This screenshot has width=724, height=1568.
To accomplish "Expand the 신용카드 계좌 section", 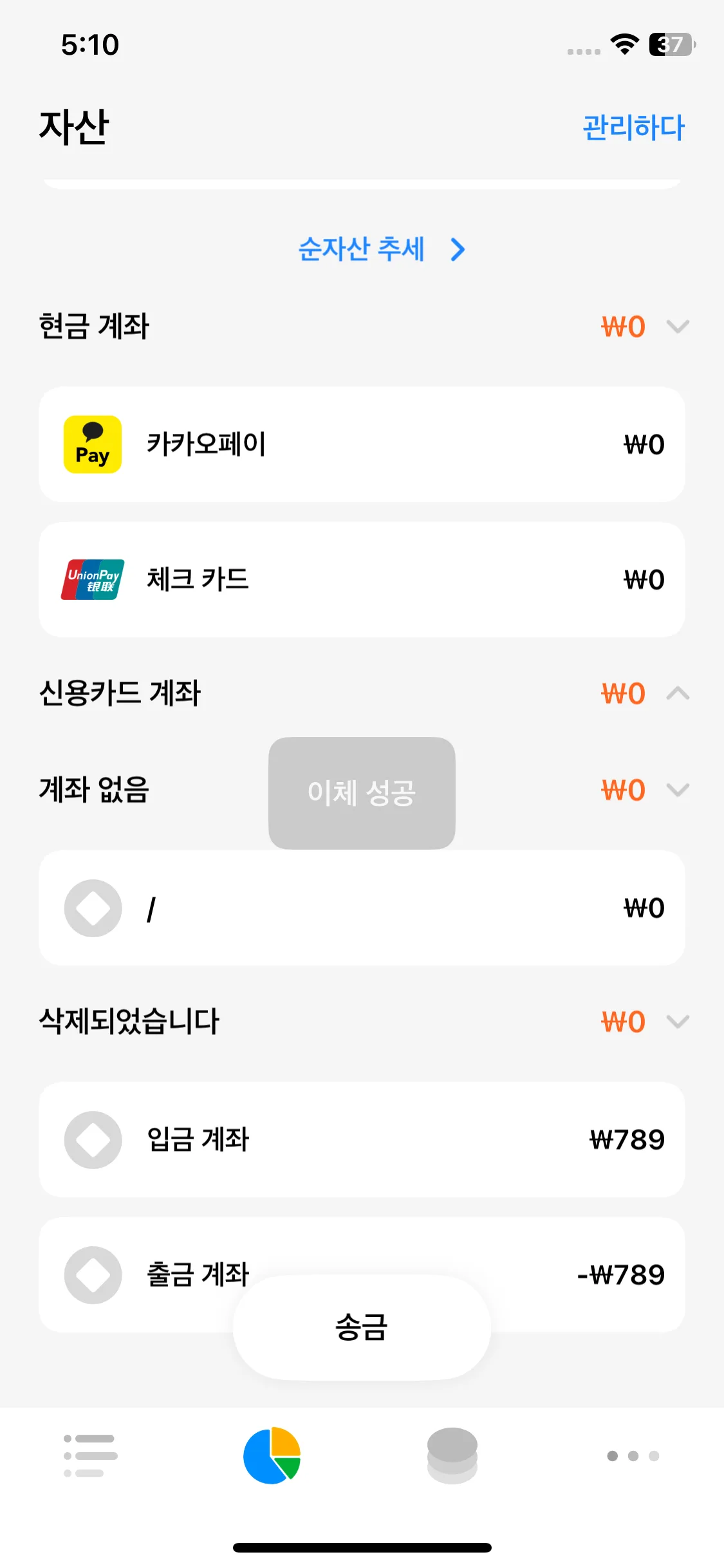I will (677, 693).
